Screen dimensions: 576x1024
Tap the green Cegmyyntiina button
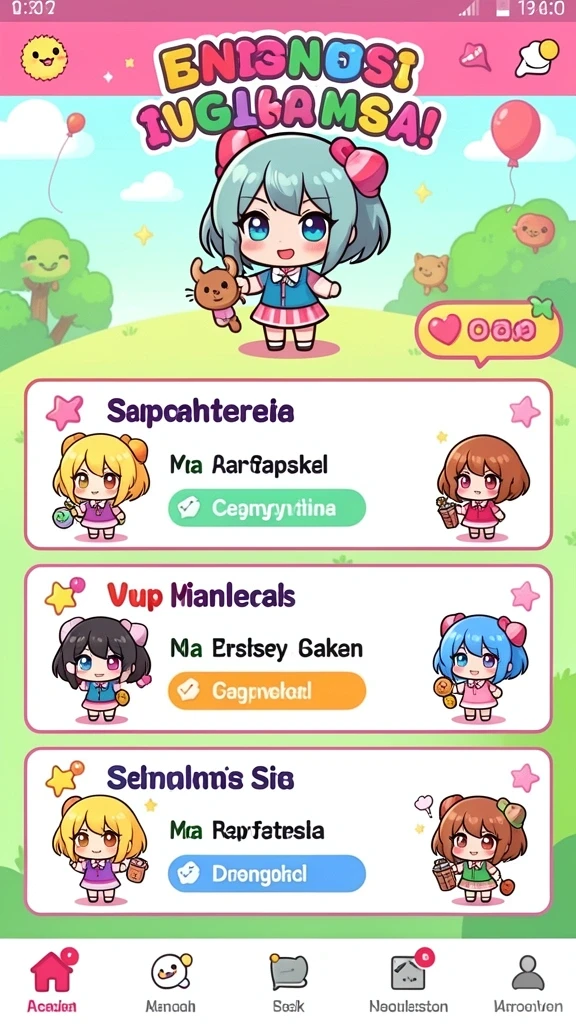pyautogui.click(x=266, y=508)
